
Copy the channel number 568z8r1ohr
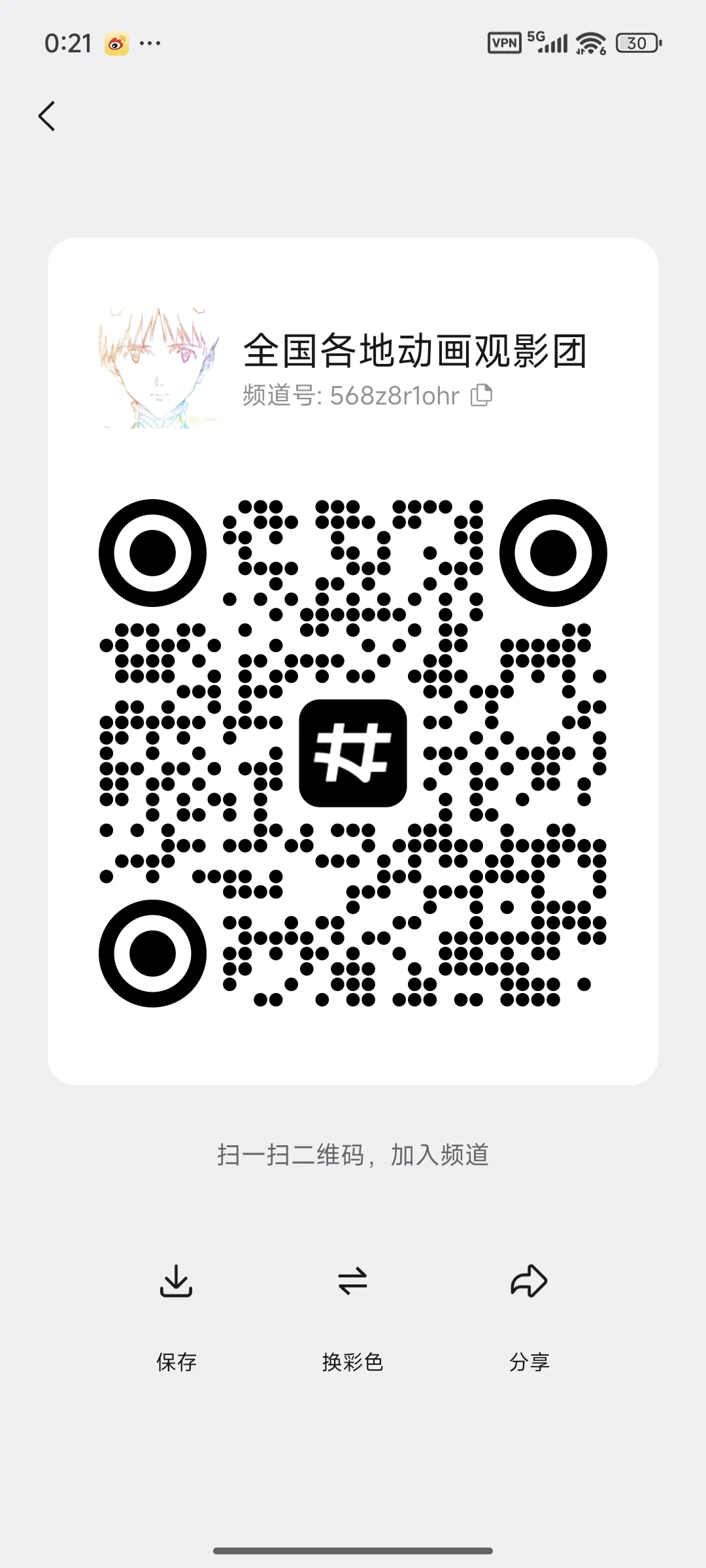click(482, 395)
